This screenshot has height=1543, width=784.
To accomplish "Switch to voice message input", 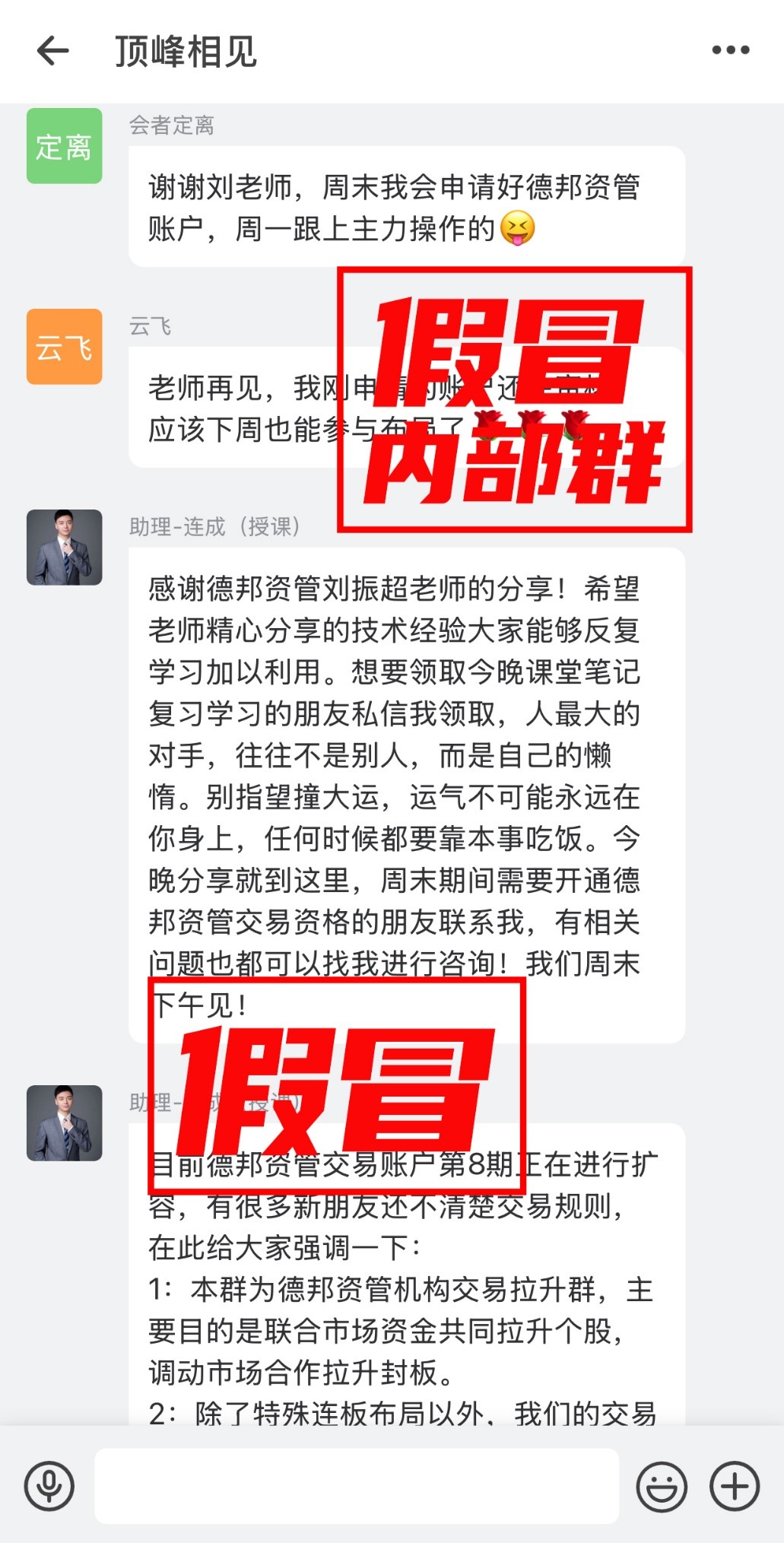I will [49, 1485].
